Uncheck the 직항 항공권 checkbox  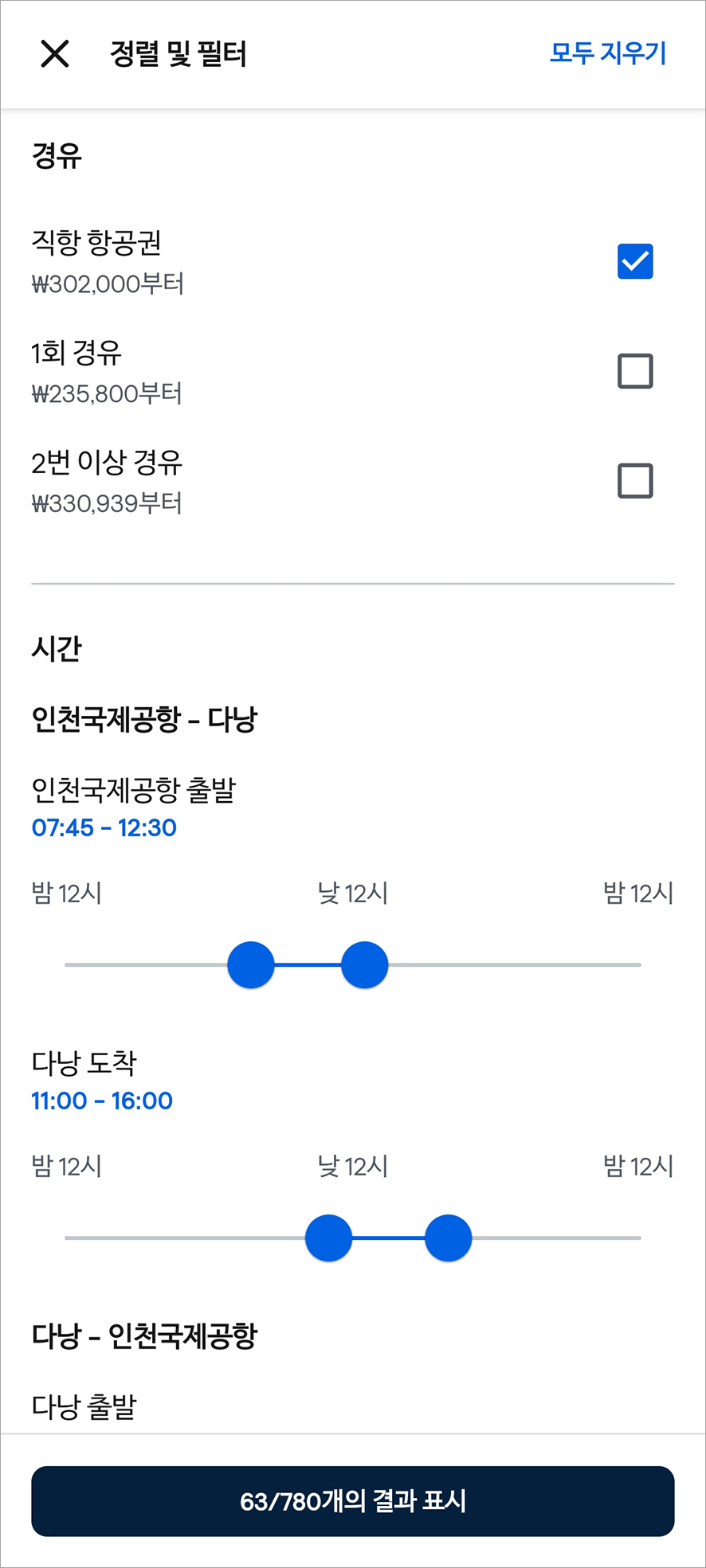(635, 261)
